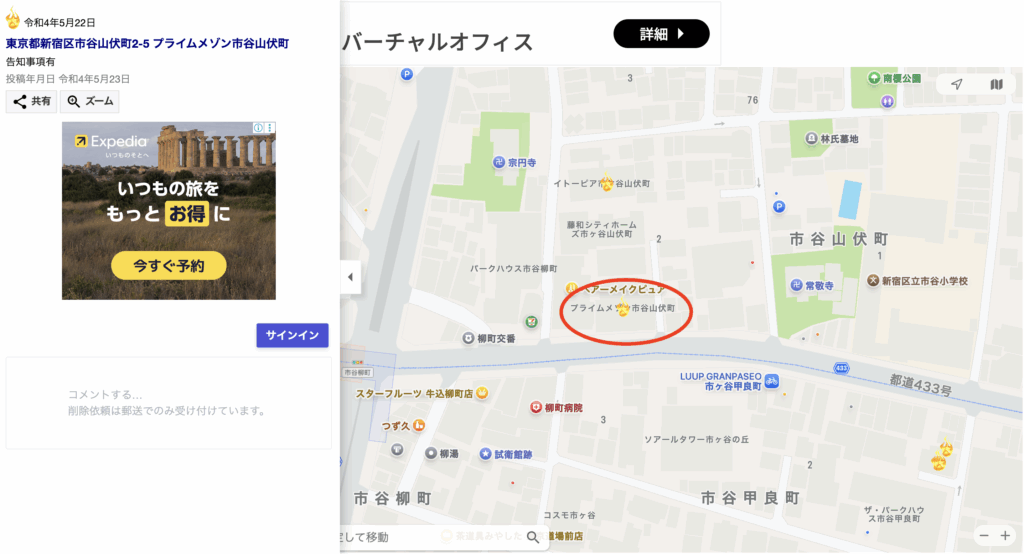Close the Expedia ad

[x=270, y=128]
